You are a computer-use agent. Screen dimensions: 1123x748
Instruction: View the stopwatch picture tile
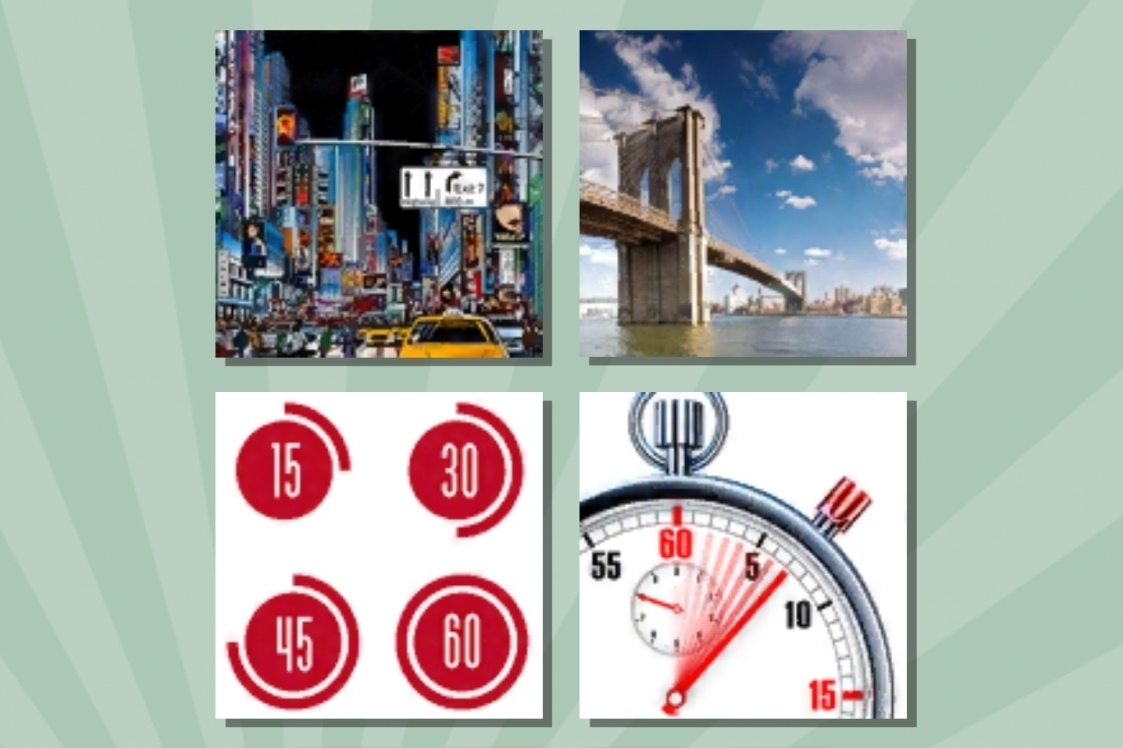pos(743,555)
